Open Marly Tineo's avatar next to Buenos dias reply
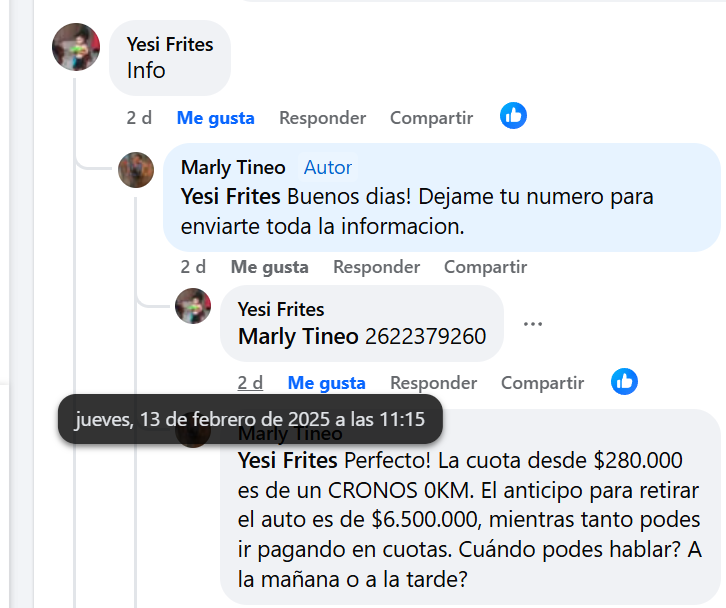This screenshot has height=608, width=726. pos(136,170)
